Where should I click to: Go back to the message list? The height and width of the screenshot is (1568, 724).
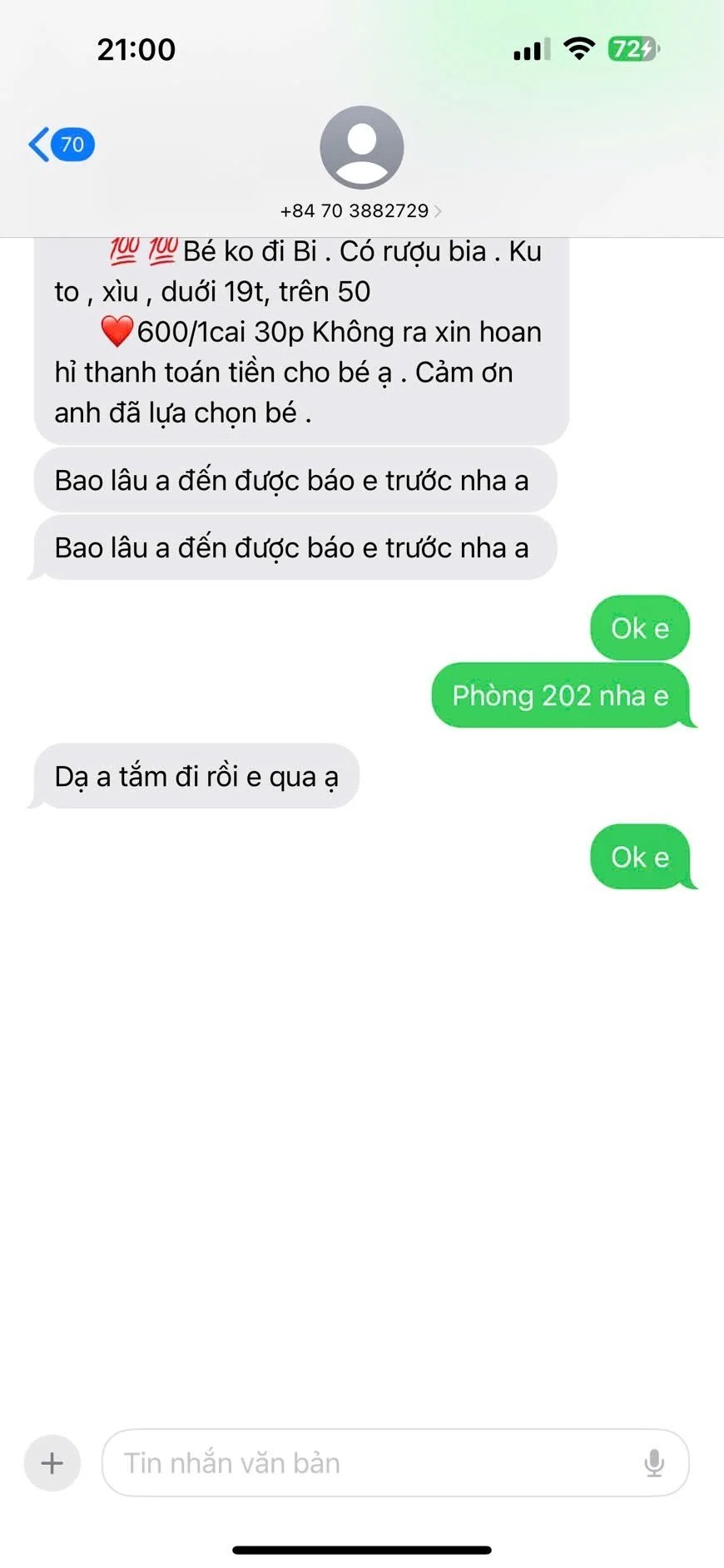[60, 145]
